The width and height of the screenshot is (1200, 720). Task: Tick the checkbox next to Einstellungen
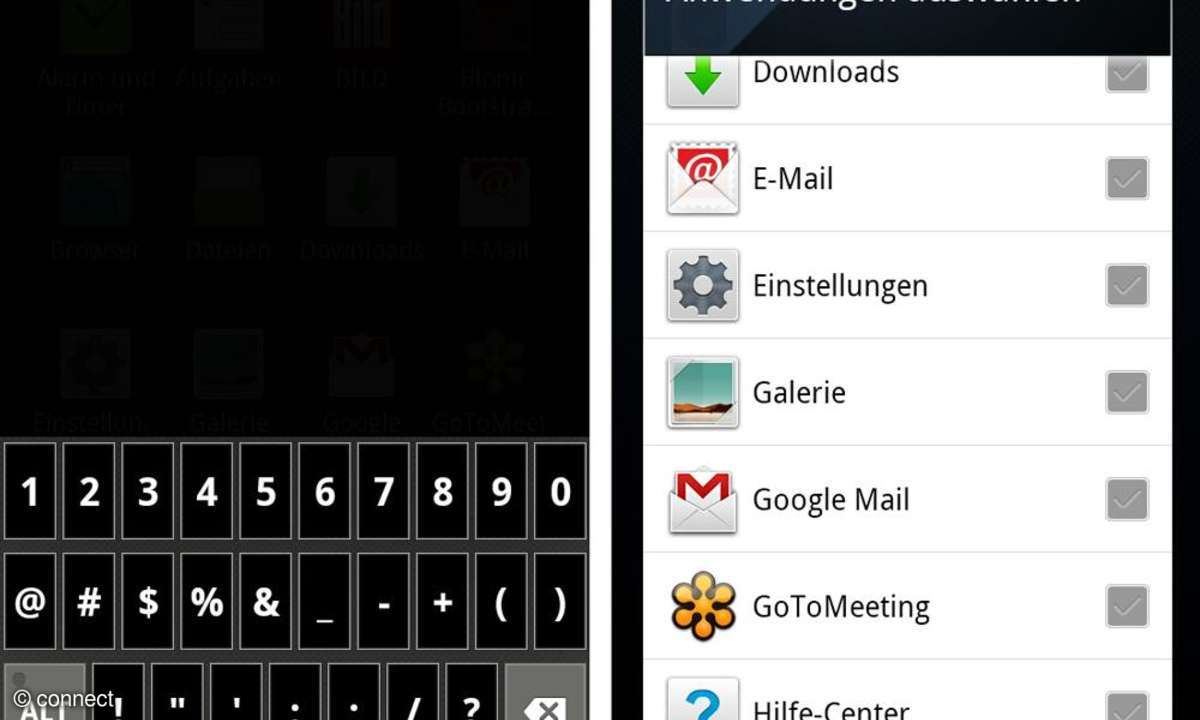click(1127, 286)
